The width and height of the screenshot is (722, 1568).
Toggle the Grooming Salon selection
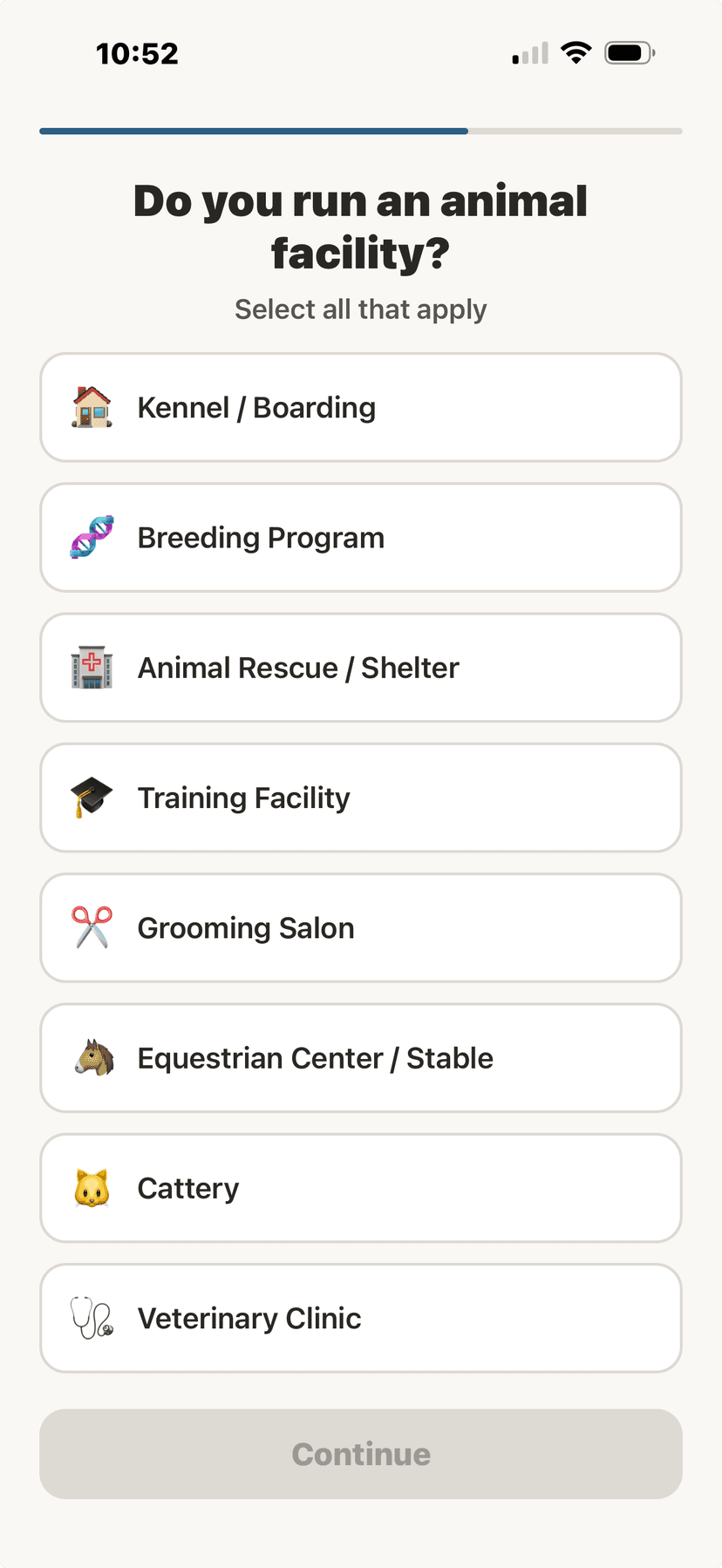pyautogui.click(x=360, y=927)
